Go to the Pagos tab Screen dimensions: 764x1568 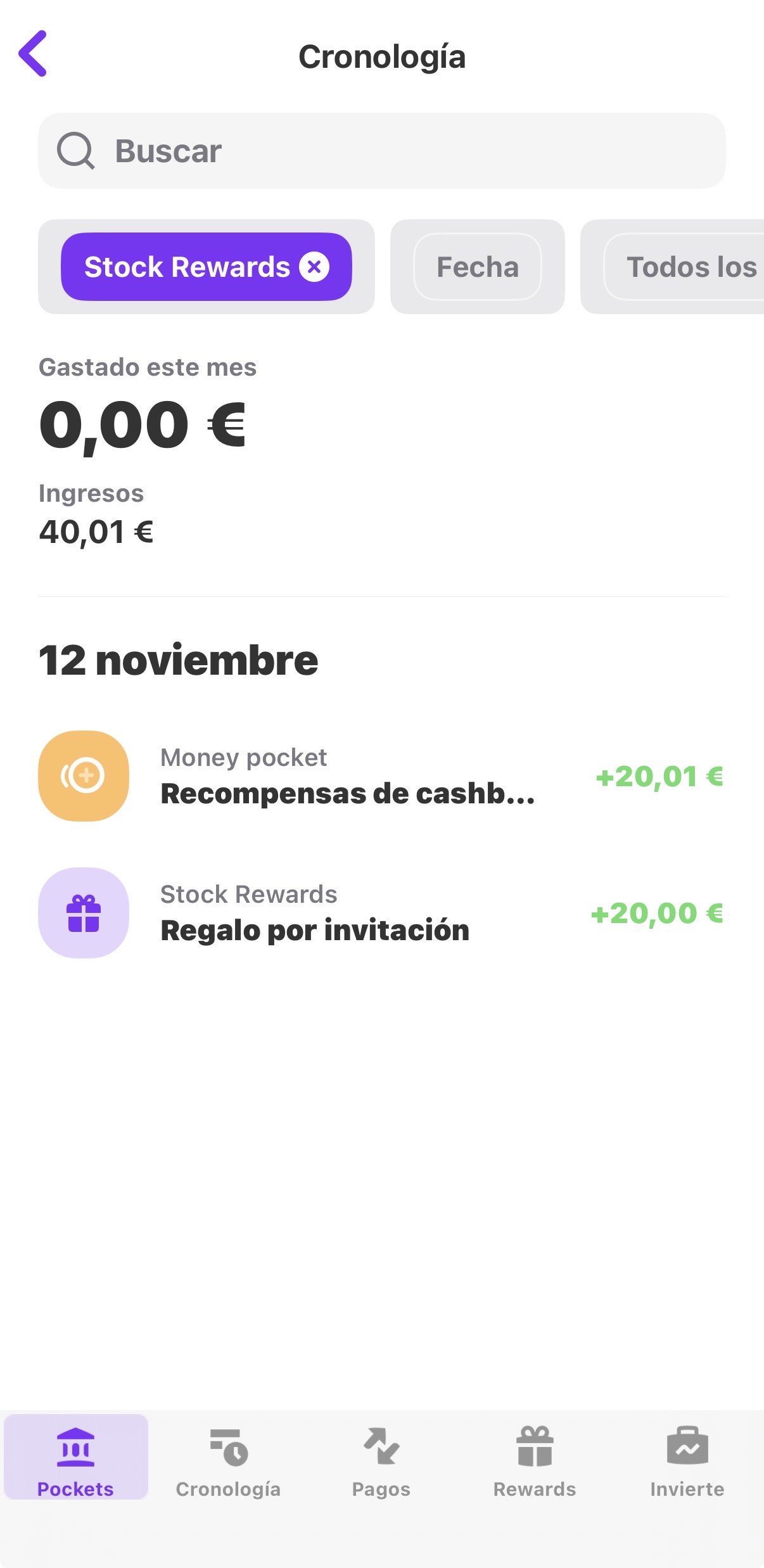pyautogui.click(x=381, y=1457)
